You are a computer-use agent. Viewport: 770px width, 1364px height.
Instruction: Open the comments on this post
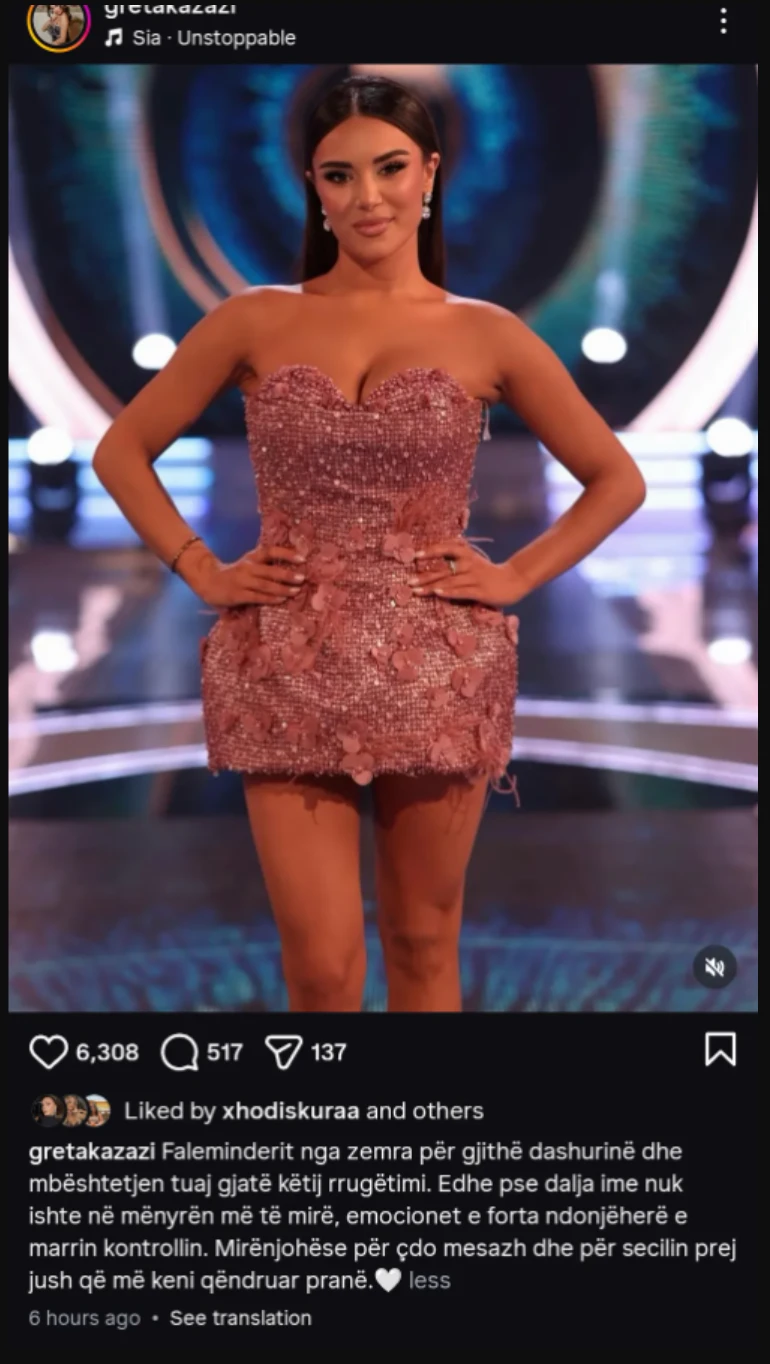click(x=179, y=1052)
